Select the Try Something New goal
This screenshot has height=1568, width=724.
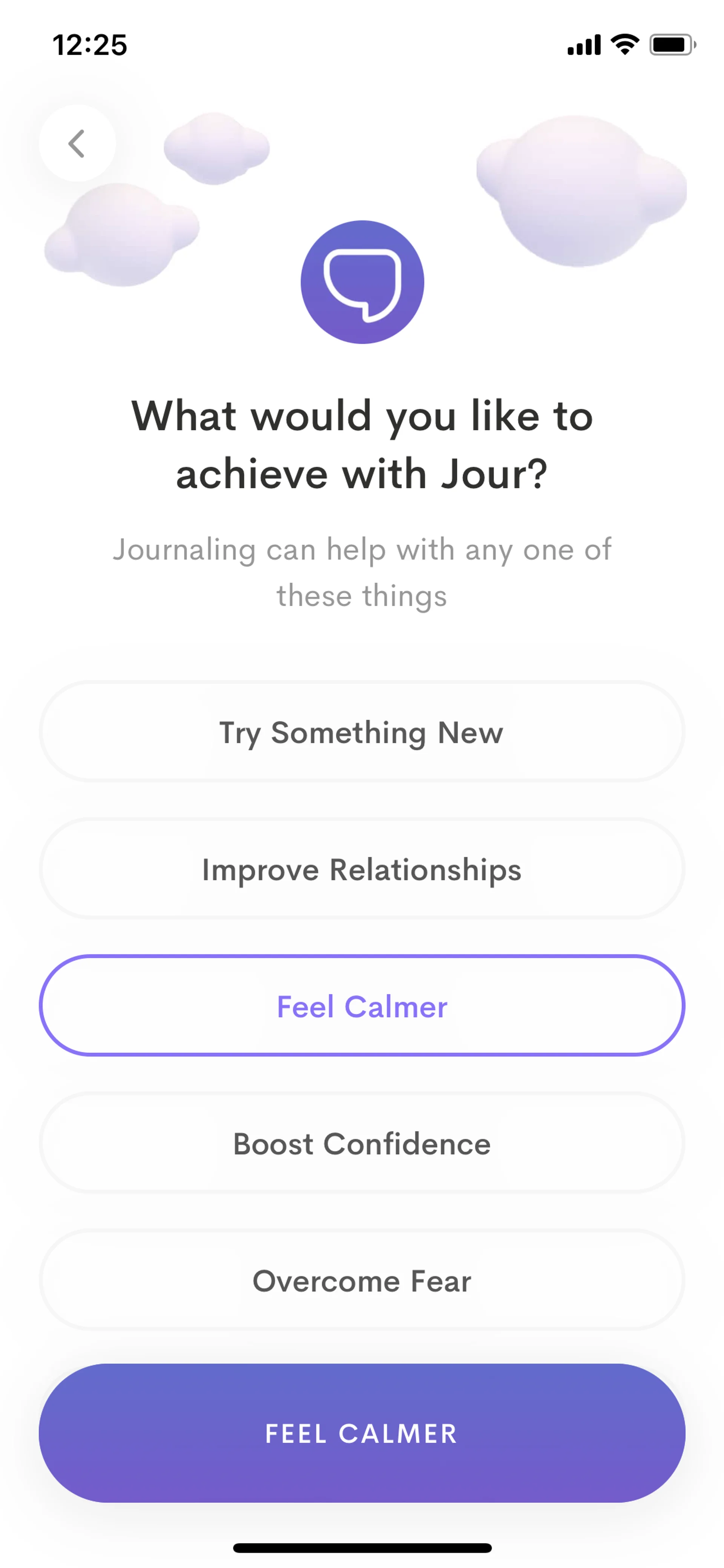pyautogui.click(x=361, y=732)
